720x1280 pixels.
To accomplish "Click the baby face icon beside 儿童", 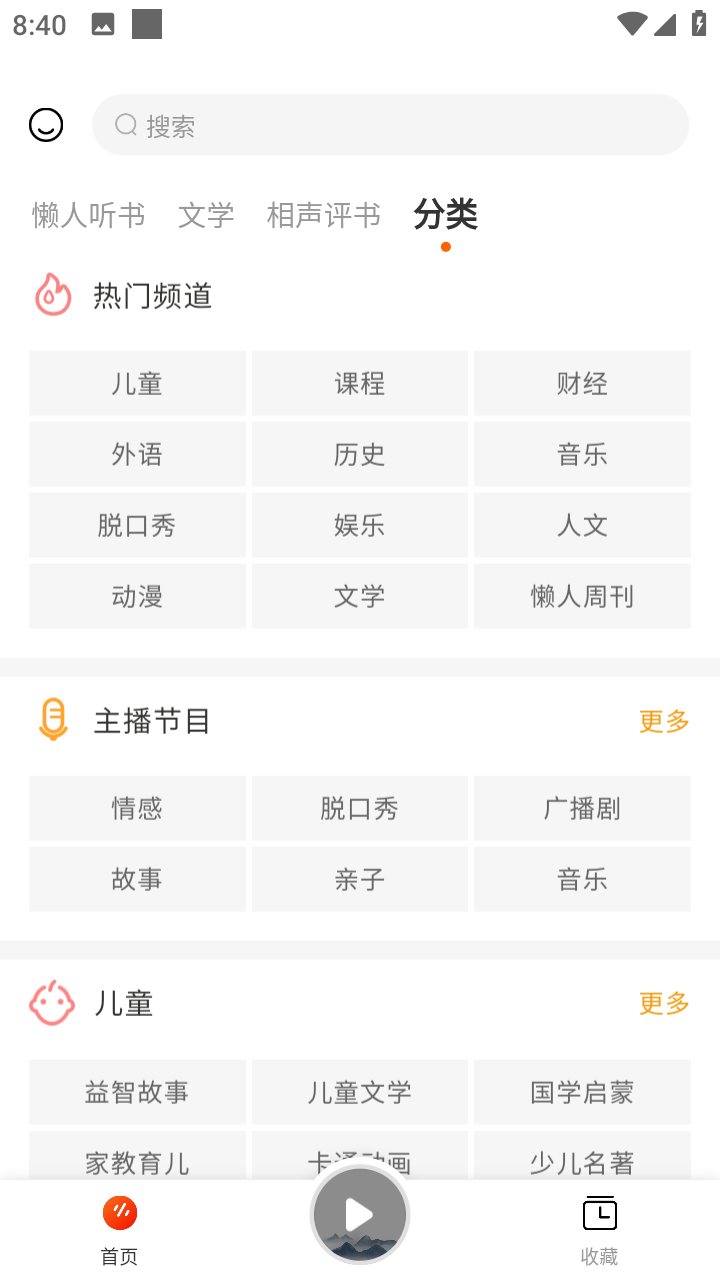I will pos(51,1003).
